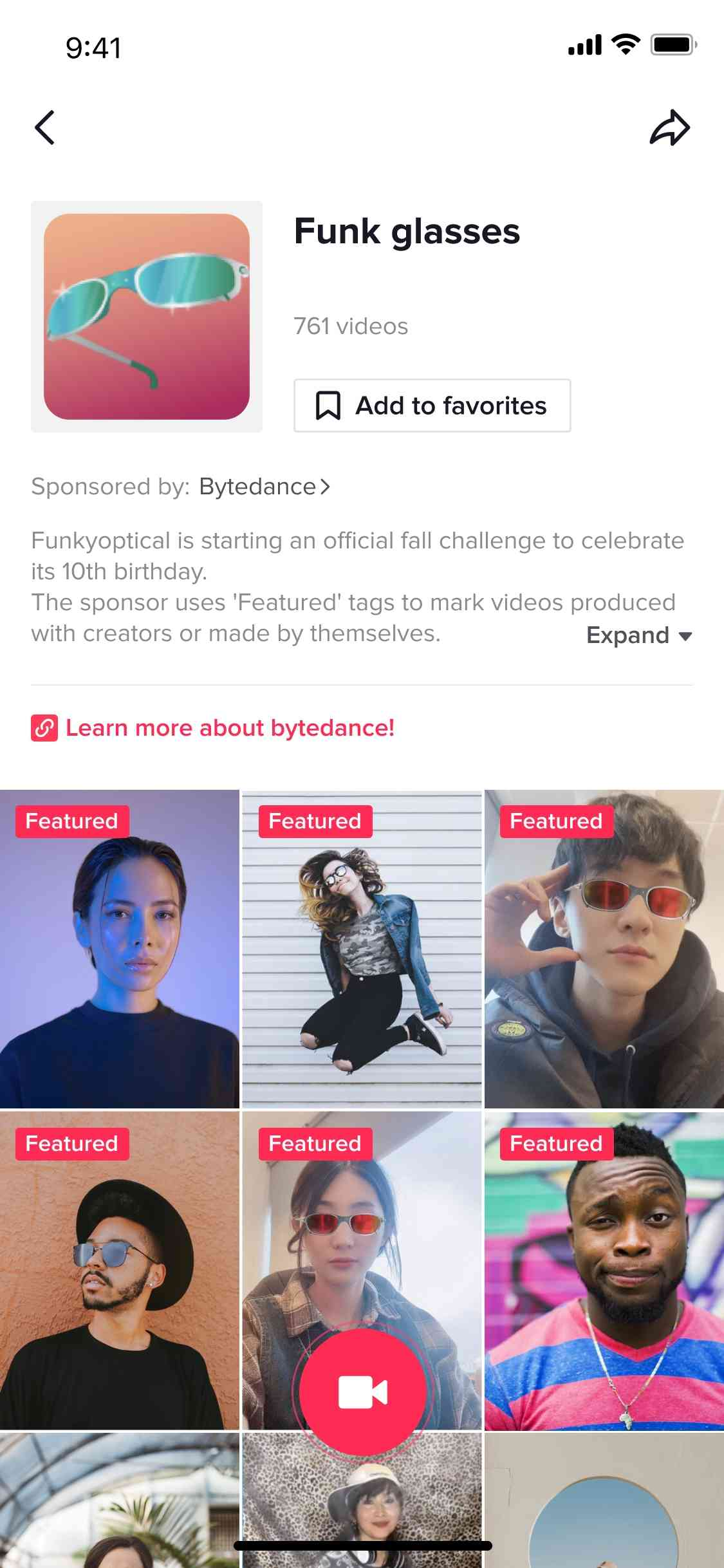The image size is (724, 1568).
Task: Record a video with the camera button
Action: [362, 1392]
